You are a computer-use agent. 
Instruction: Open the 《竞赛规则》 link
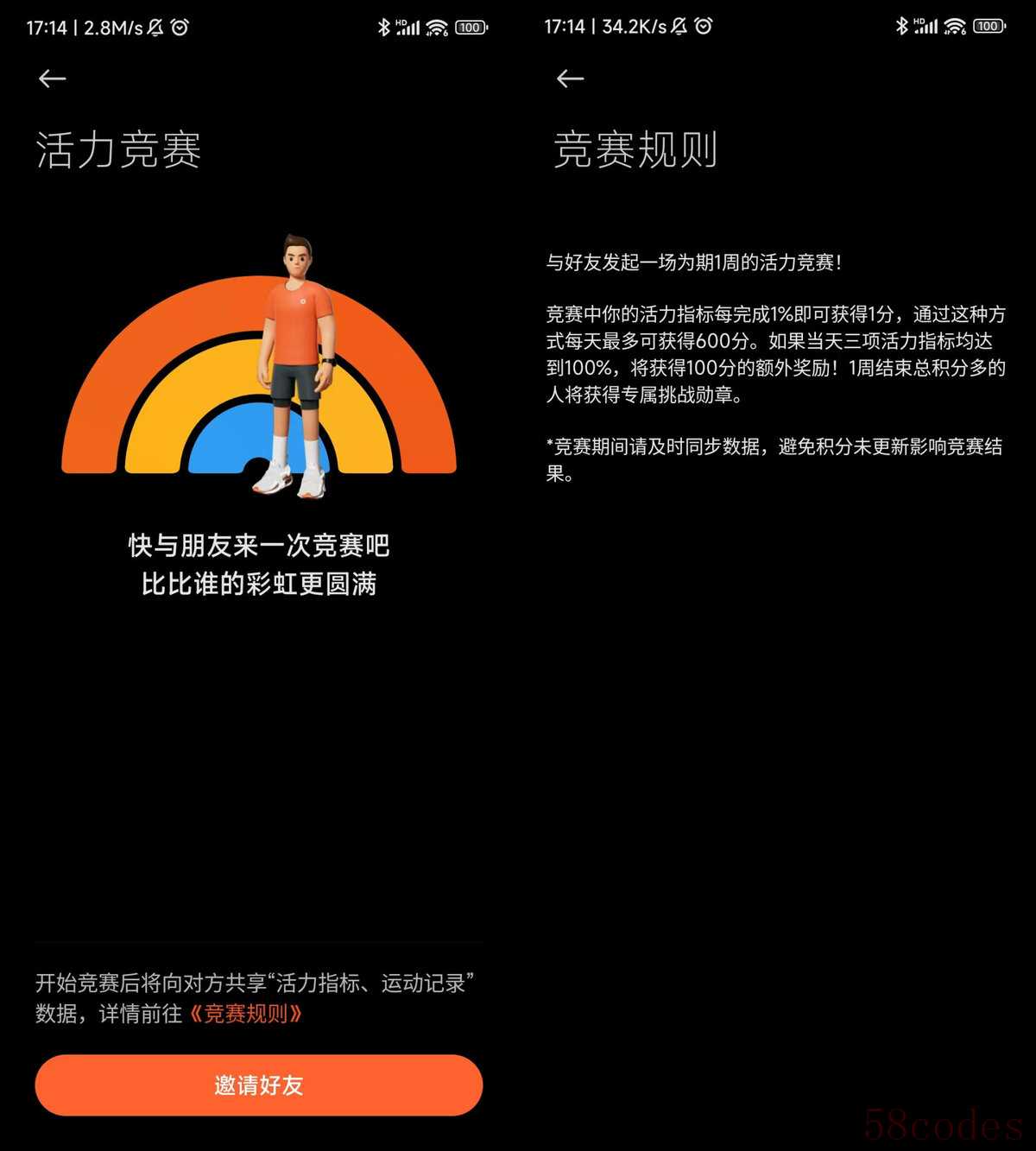point(246,1014)
